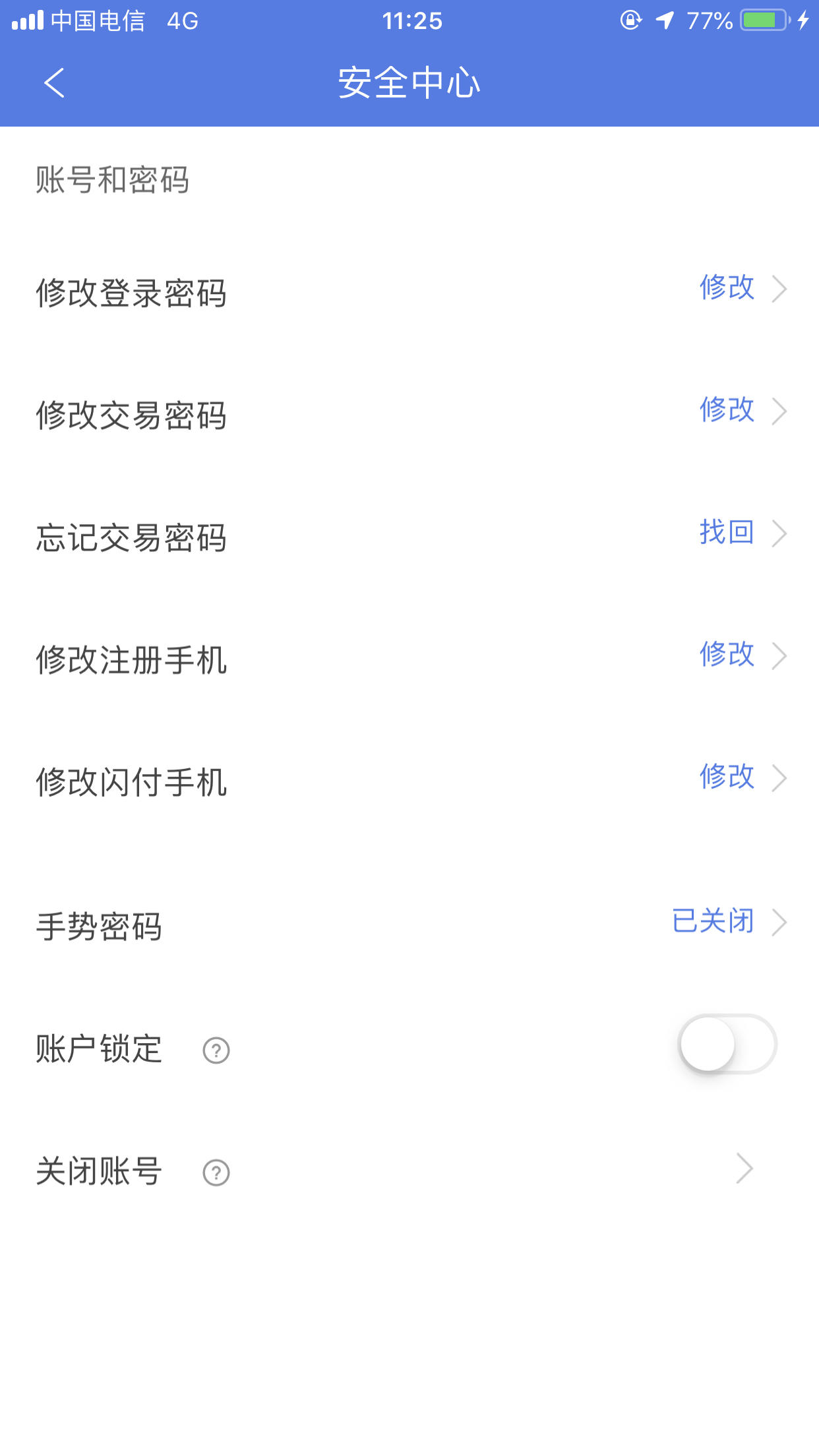Open 关闭账号 row chevron
Viewport: 819px width, 1456px height.
coord(744,1169)
